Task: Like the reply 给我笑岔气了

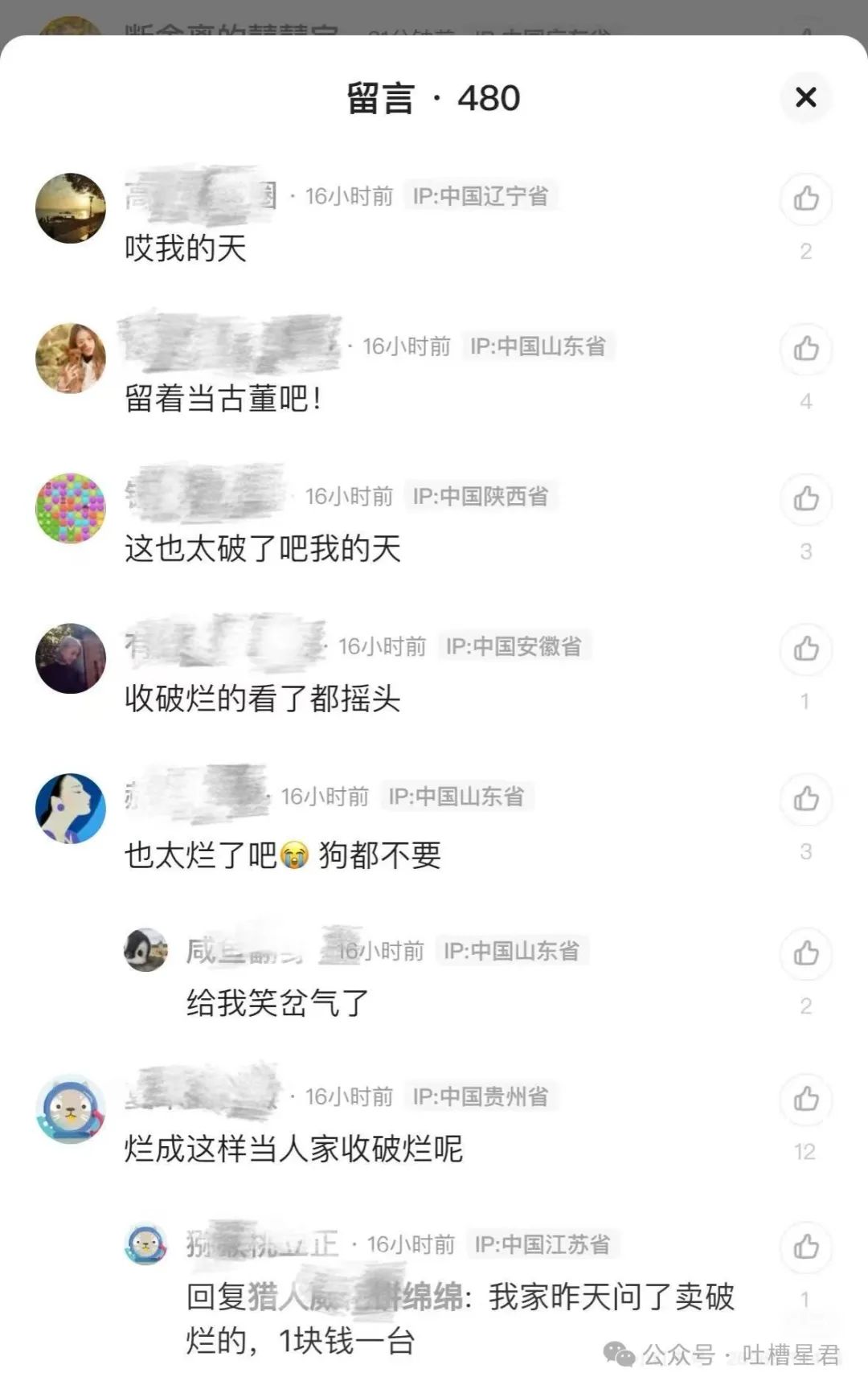Action: [x=806, y=953]
